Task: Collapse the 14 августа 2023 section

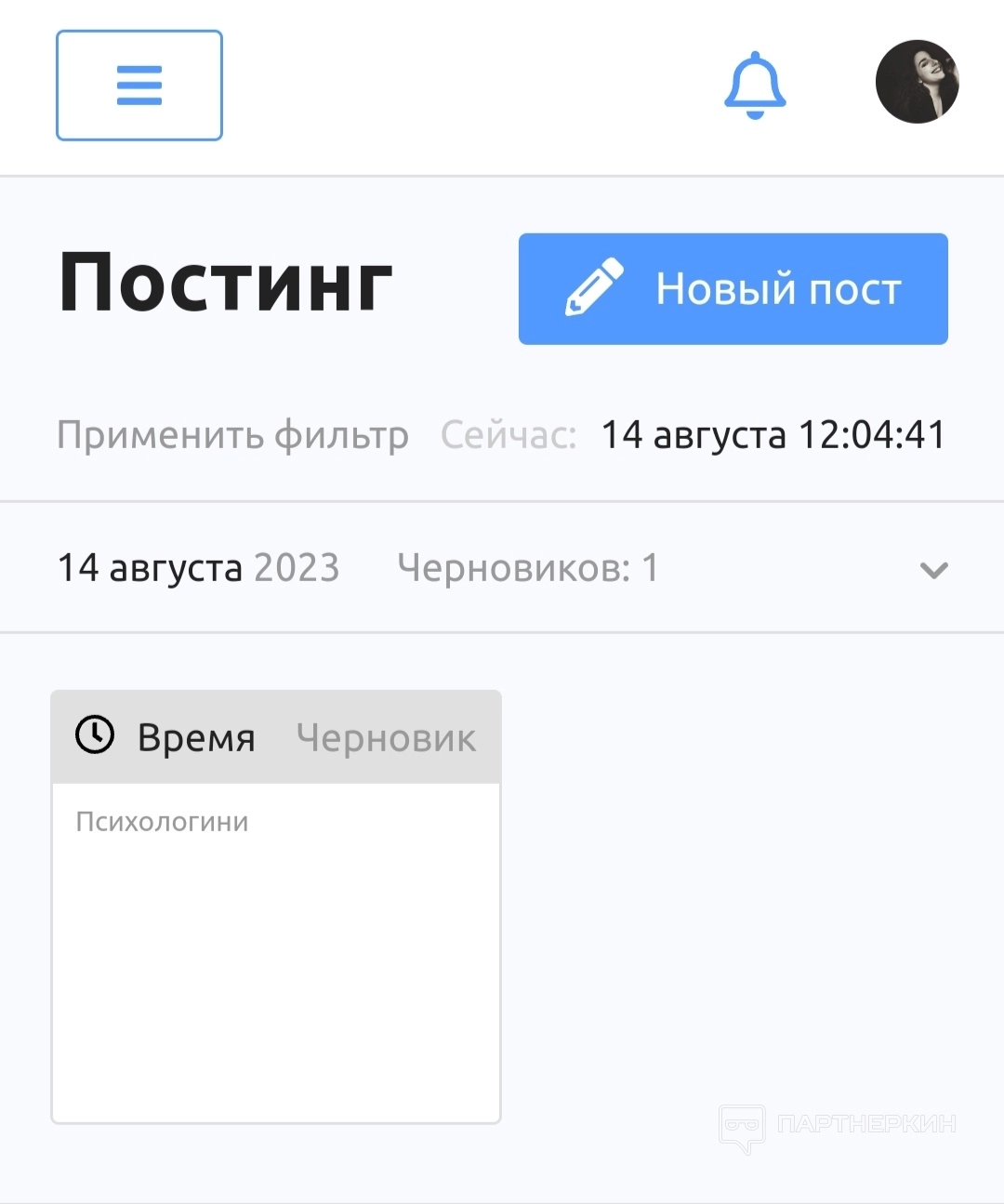Action: [933, 569]
